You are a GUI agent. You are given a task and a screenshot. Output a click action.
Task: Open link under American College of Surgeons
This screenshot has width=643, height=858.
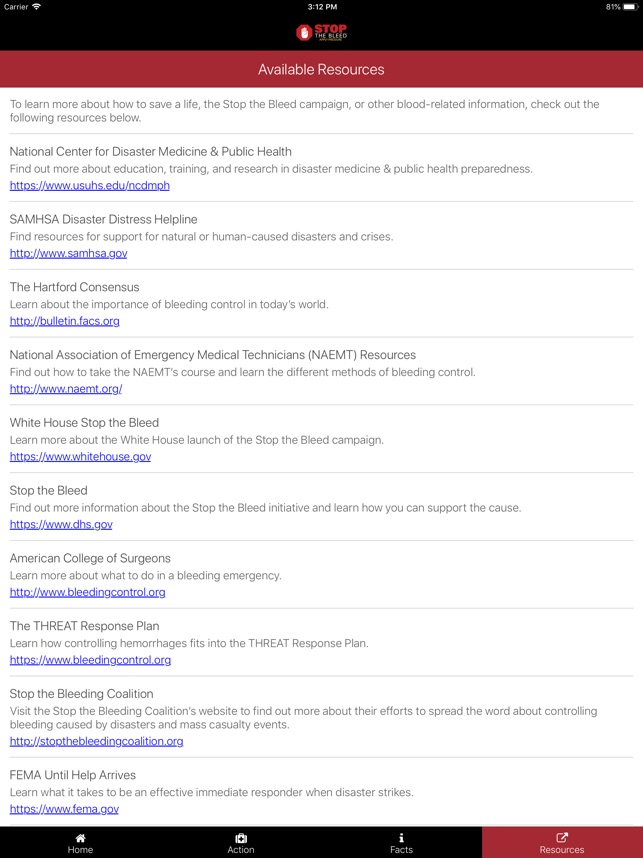(x=87, y=592)
